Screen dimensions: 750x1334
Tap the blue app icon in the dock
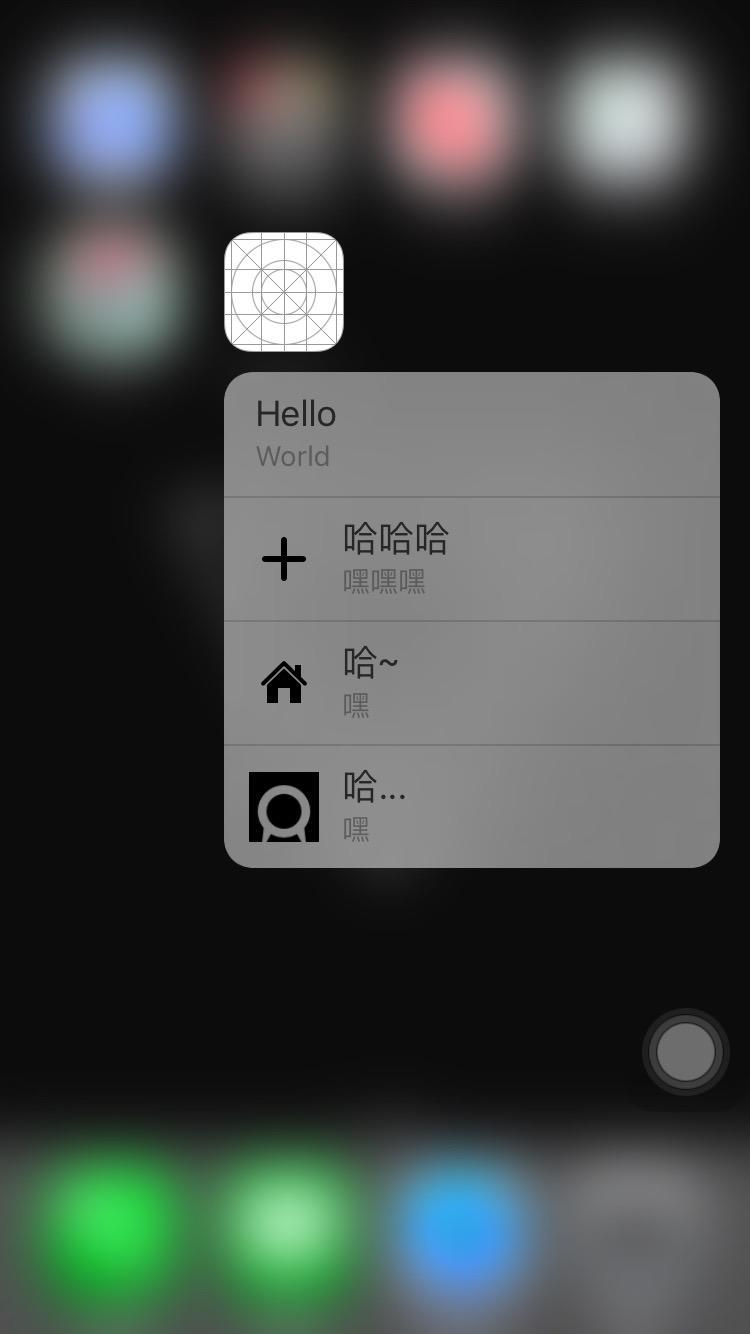pyautogui.click(x=460, y=1232)
